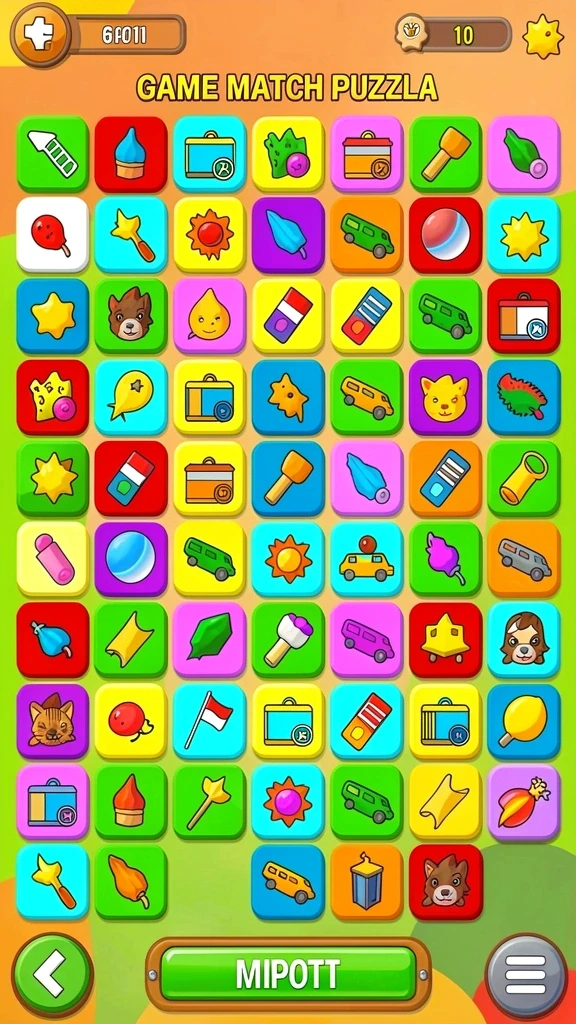576x1024 pixels.
Task: Select the sleepy striped cat on purple tile
Action: [52, 721]
